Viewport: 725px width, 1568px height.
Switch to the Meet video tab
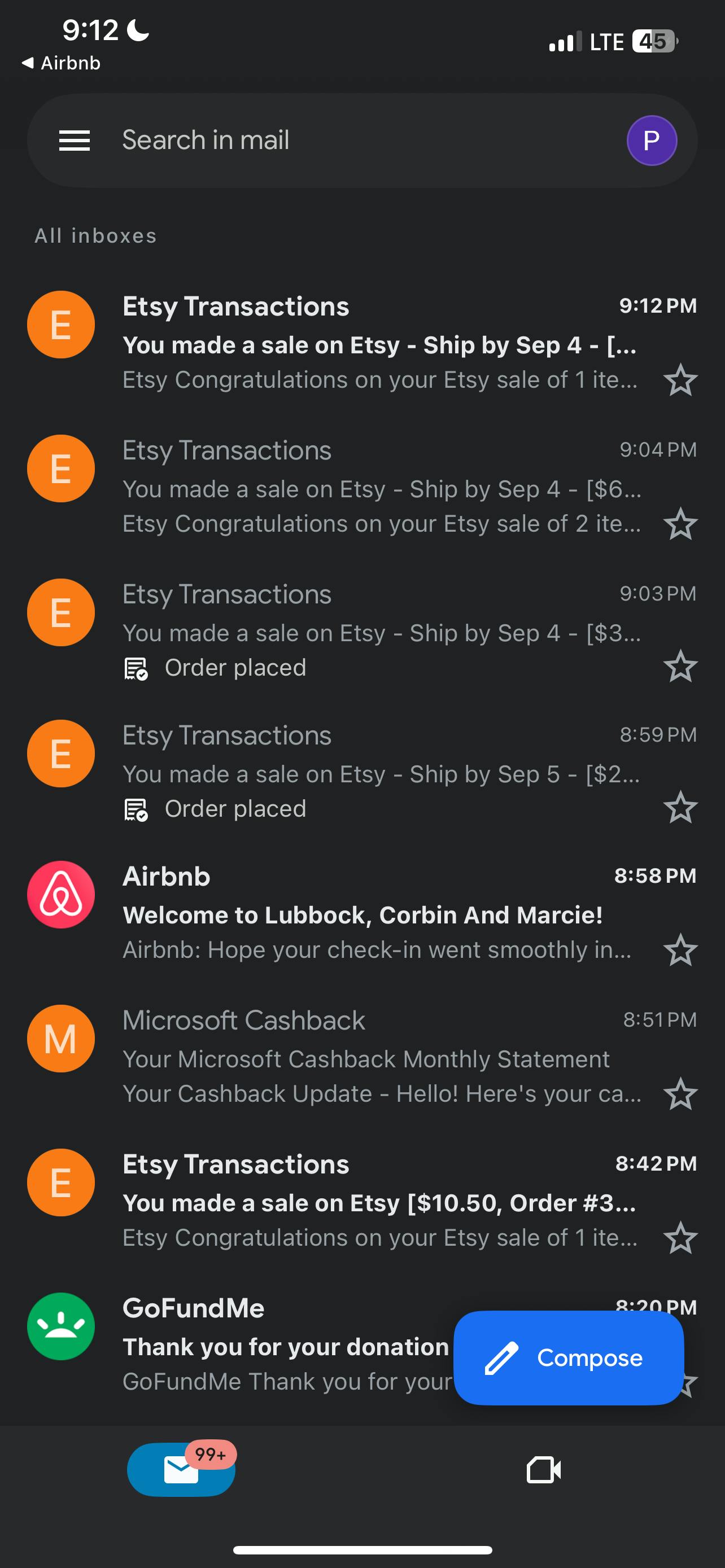point(544,1470)
